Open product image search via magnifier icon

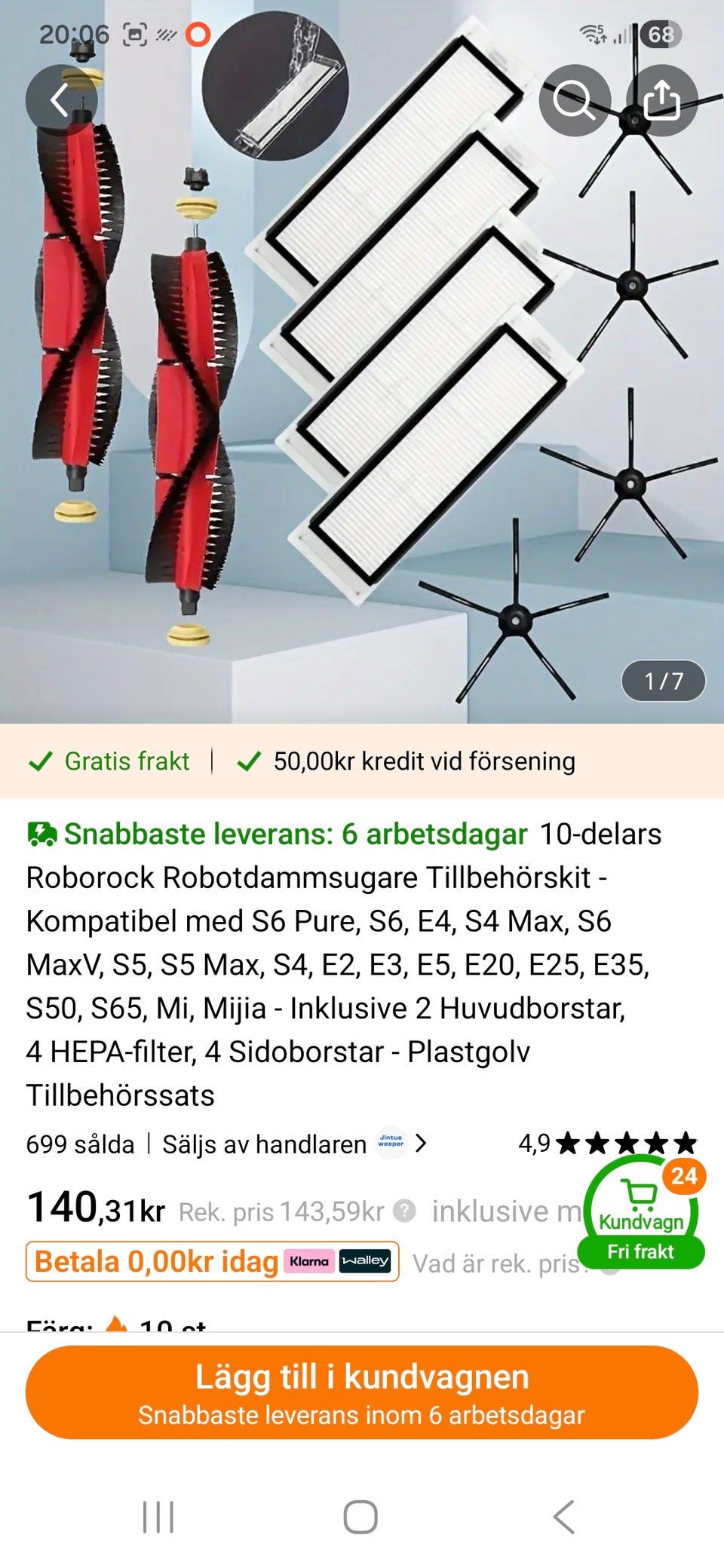[575, 100]
